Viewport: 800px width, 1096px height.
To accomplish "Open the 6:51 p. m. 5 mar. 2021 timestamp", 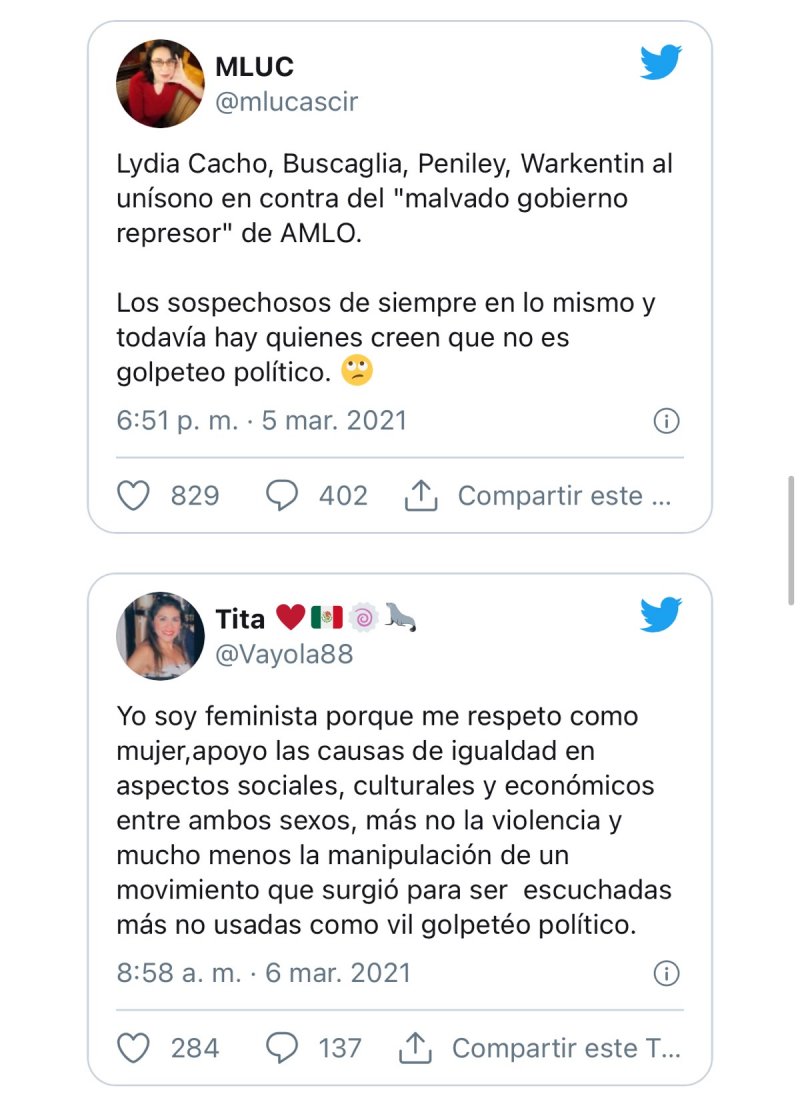I will point(262,420).
